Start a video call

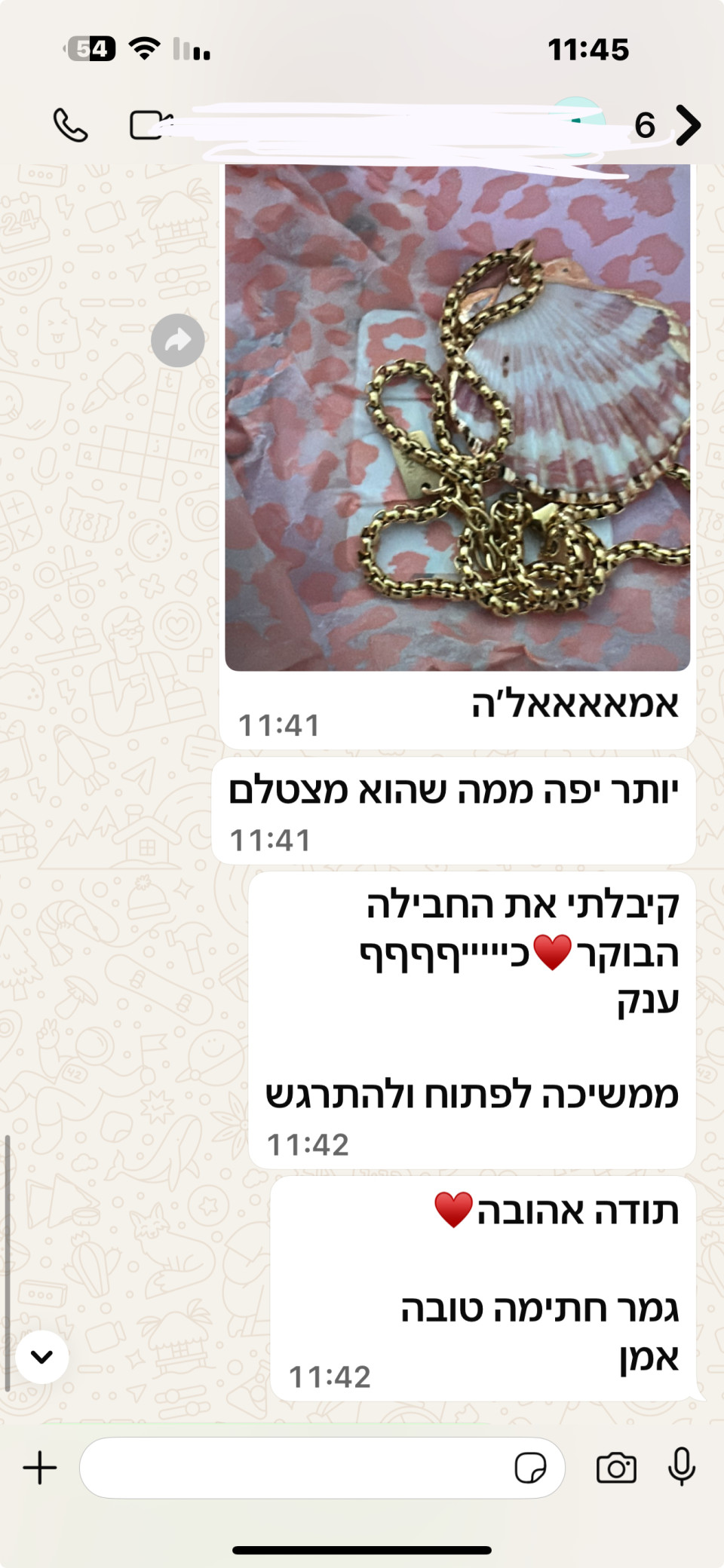tap(149, 125)
